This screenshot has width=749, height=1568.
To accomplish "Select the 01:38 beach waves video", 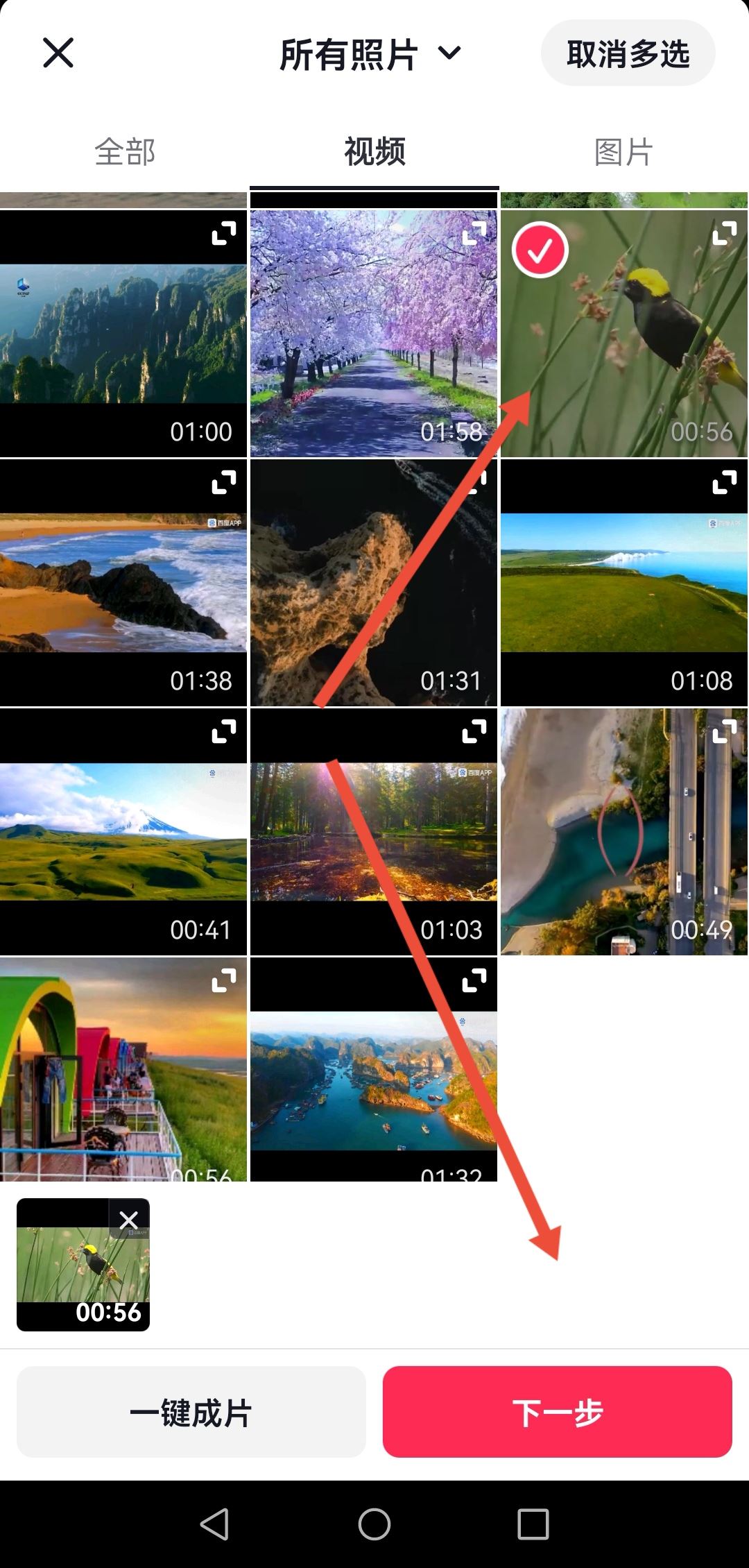I will coord(123,583).
